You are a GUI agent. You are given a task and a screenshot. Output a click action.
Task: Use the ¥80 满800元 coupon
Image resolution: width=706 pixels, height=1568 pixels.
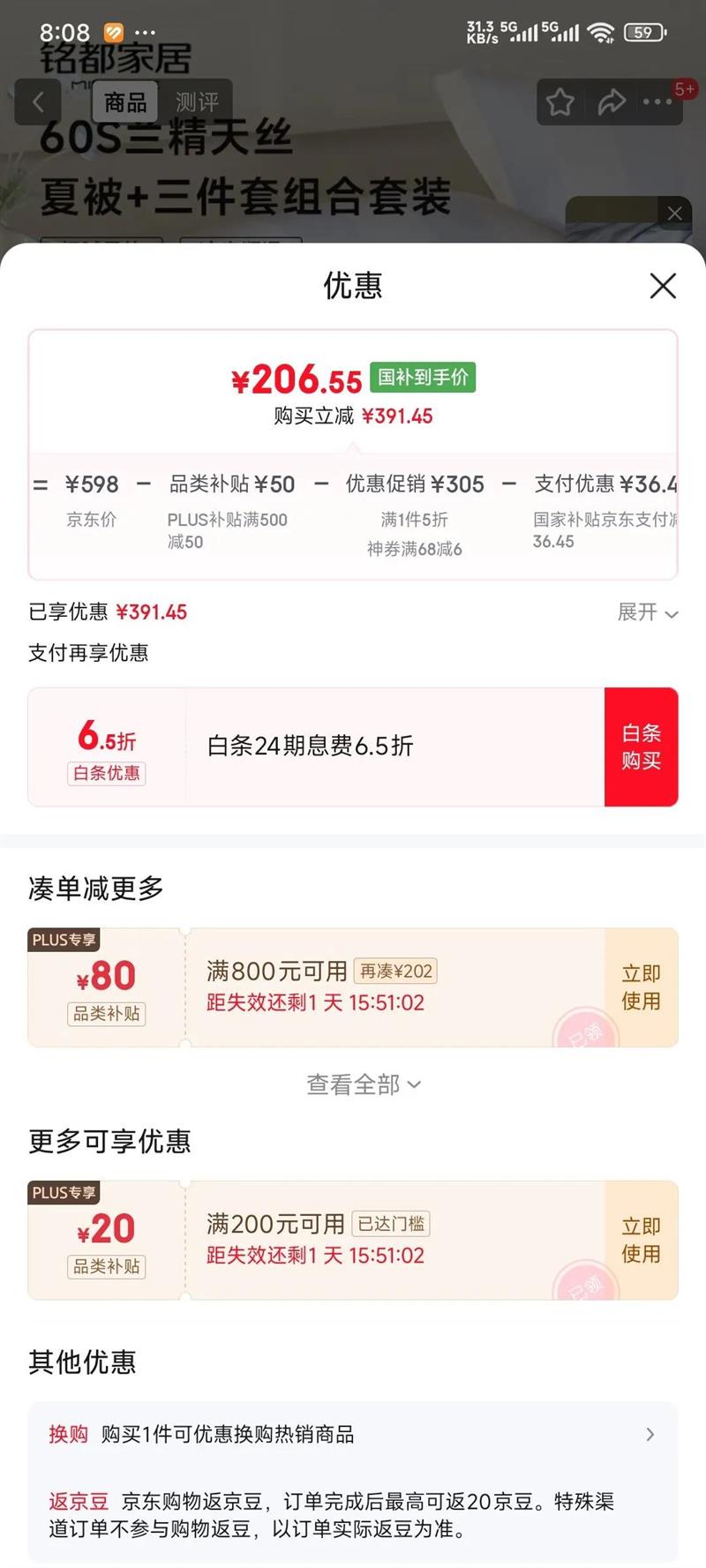[641, 987]
